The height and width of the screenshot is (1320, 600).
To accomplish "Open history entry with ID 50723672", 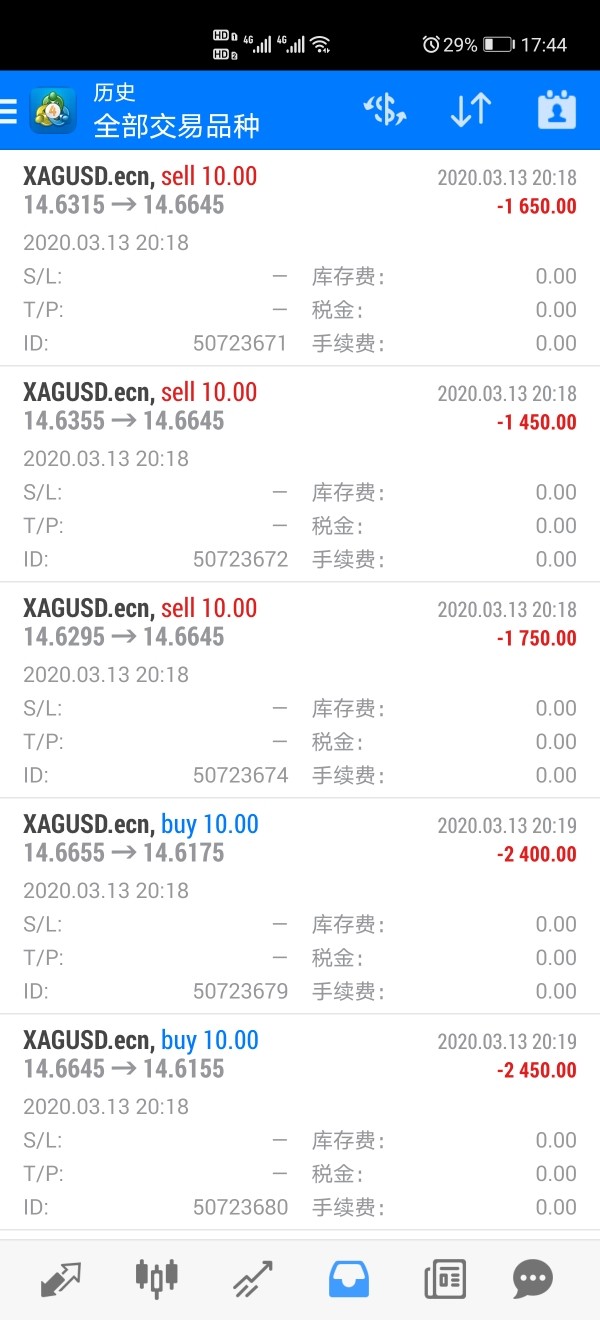I will click(x=300, y=474).
